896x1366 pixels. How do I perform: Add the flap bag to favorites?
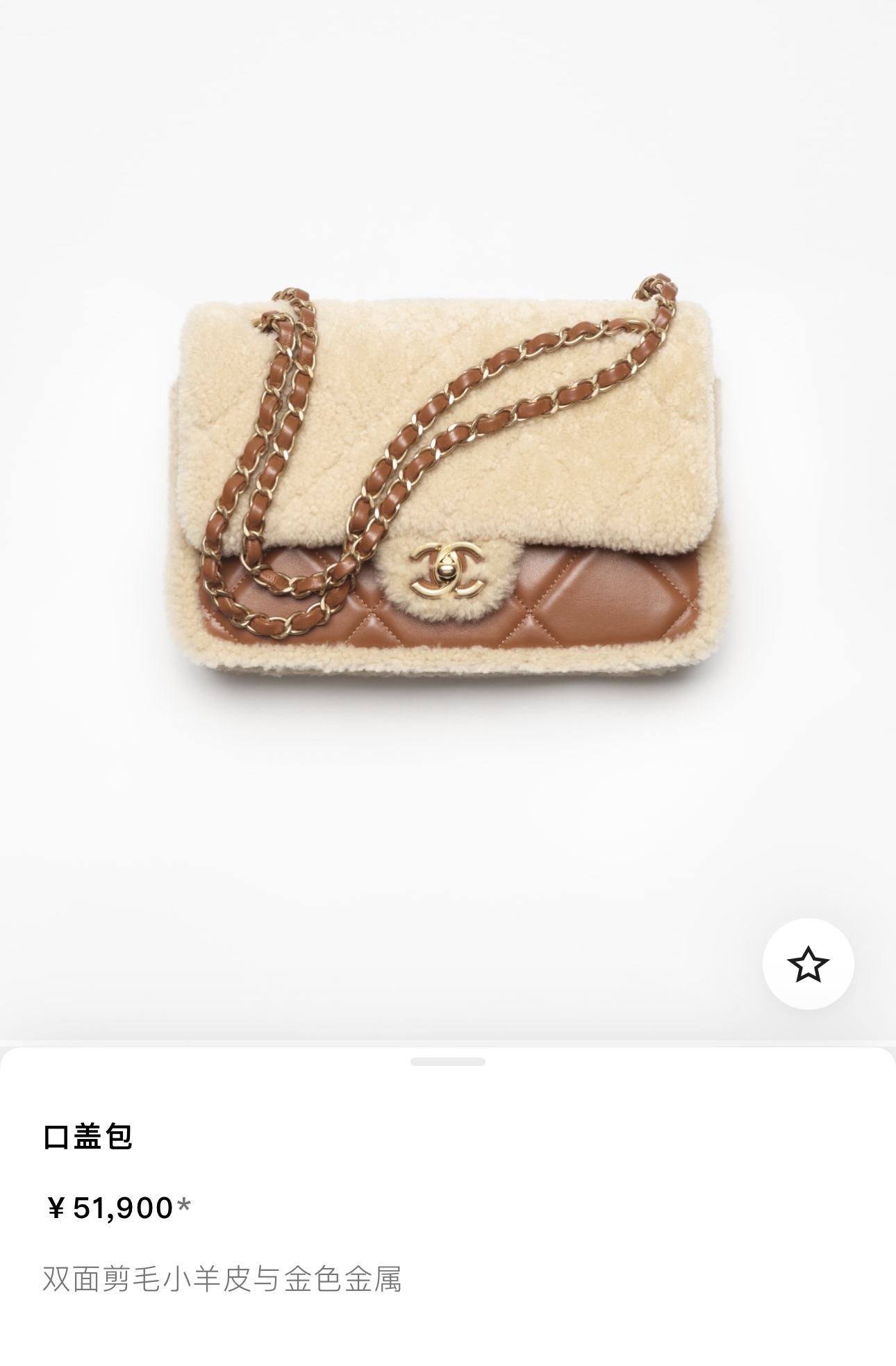point(808,964)
